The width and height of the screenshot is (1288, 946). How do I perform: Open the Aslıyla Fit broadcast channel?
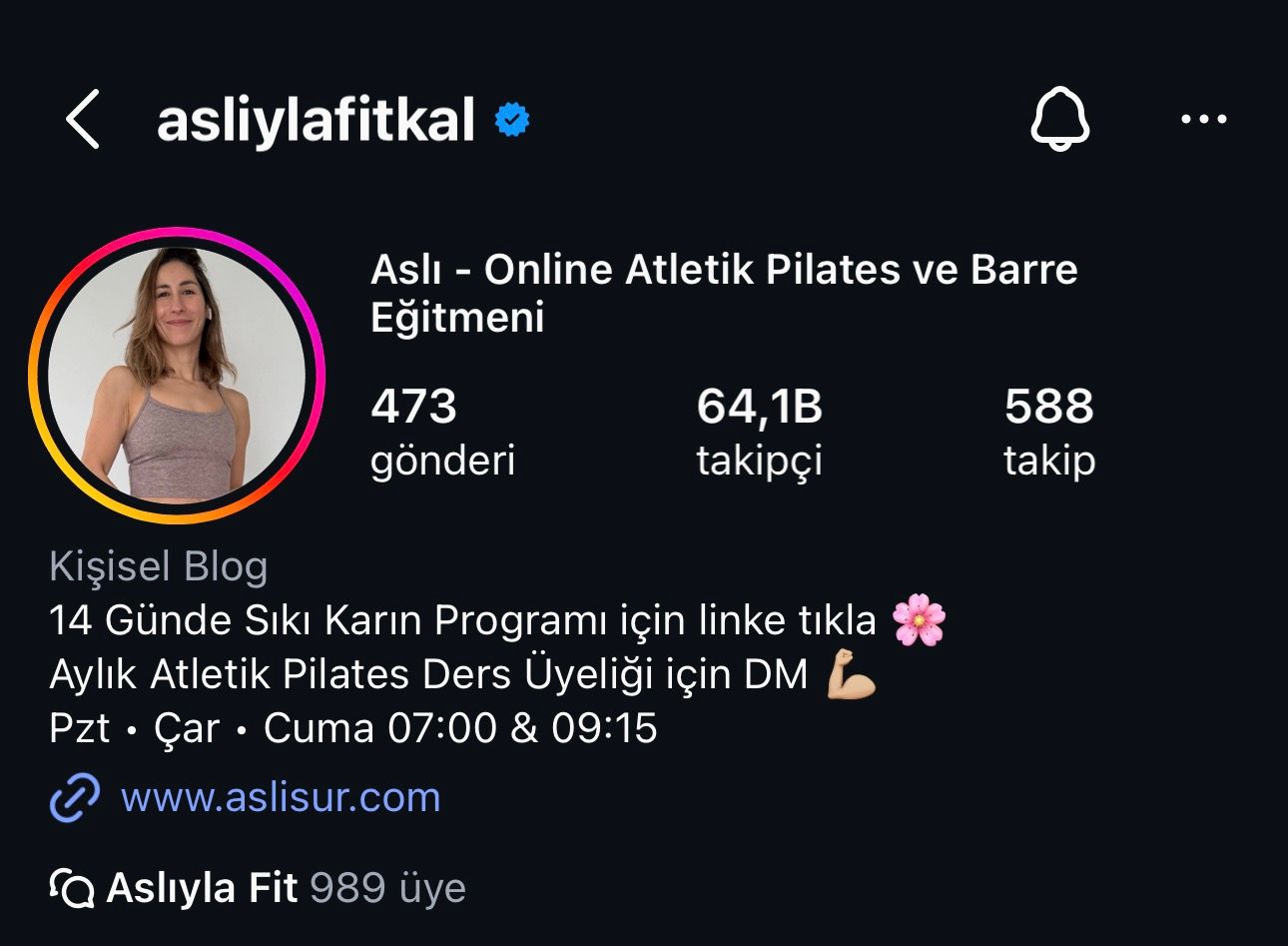[202, 887]
